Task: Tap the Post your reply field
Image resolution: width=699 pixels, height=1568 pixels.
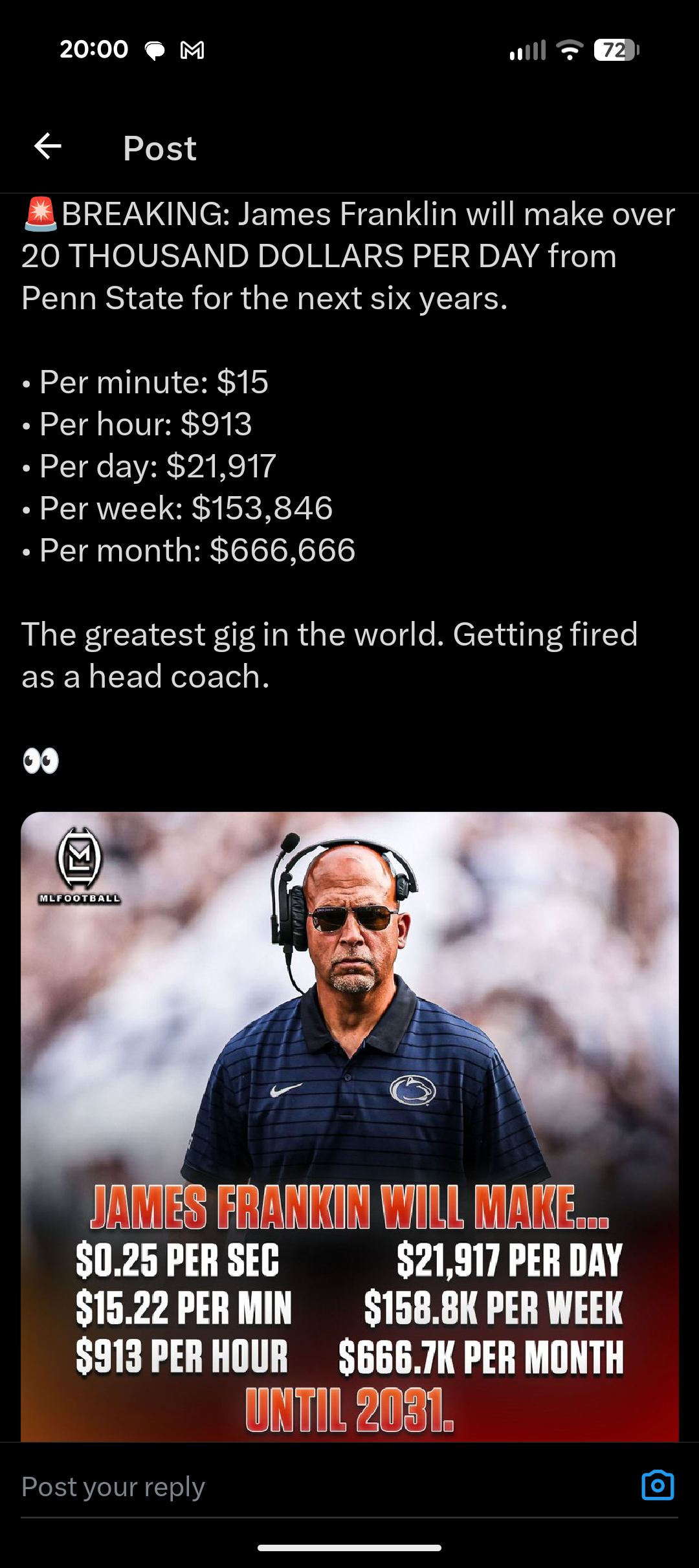Action: (x=324, y=1486)
